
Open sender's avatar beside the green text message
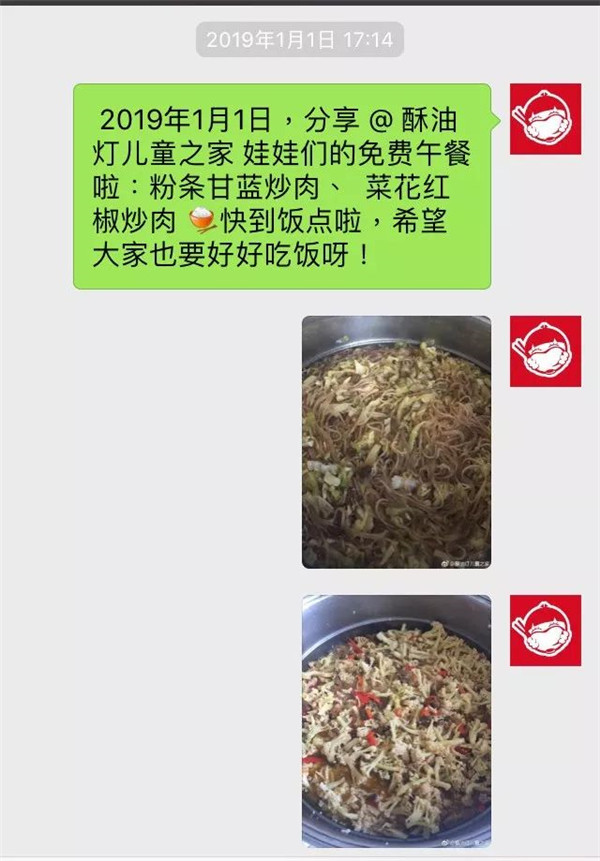tap(545, 119)
